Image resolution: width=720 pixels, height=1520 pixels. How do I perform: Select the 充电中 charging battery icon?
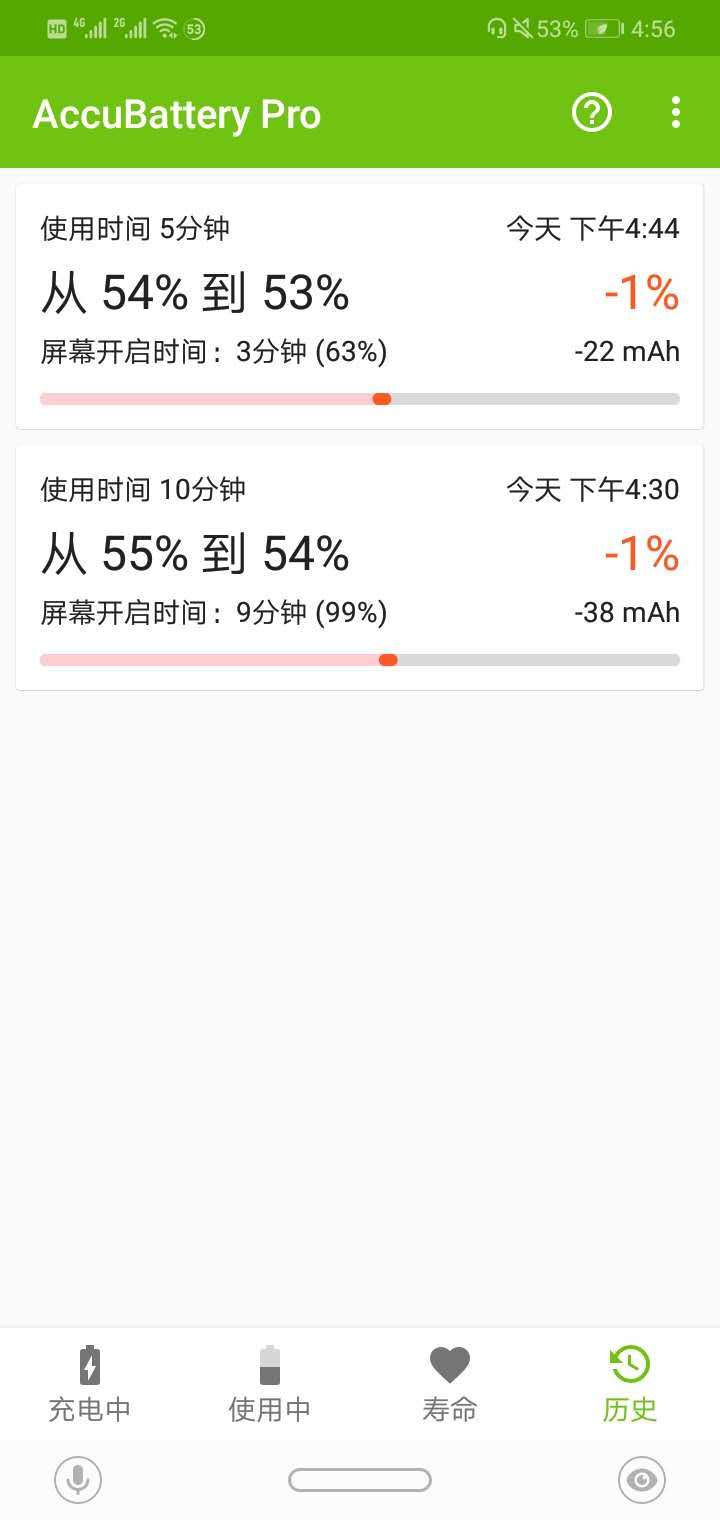[89, 1365]
